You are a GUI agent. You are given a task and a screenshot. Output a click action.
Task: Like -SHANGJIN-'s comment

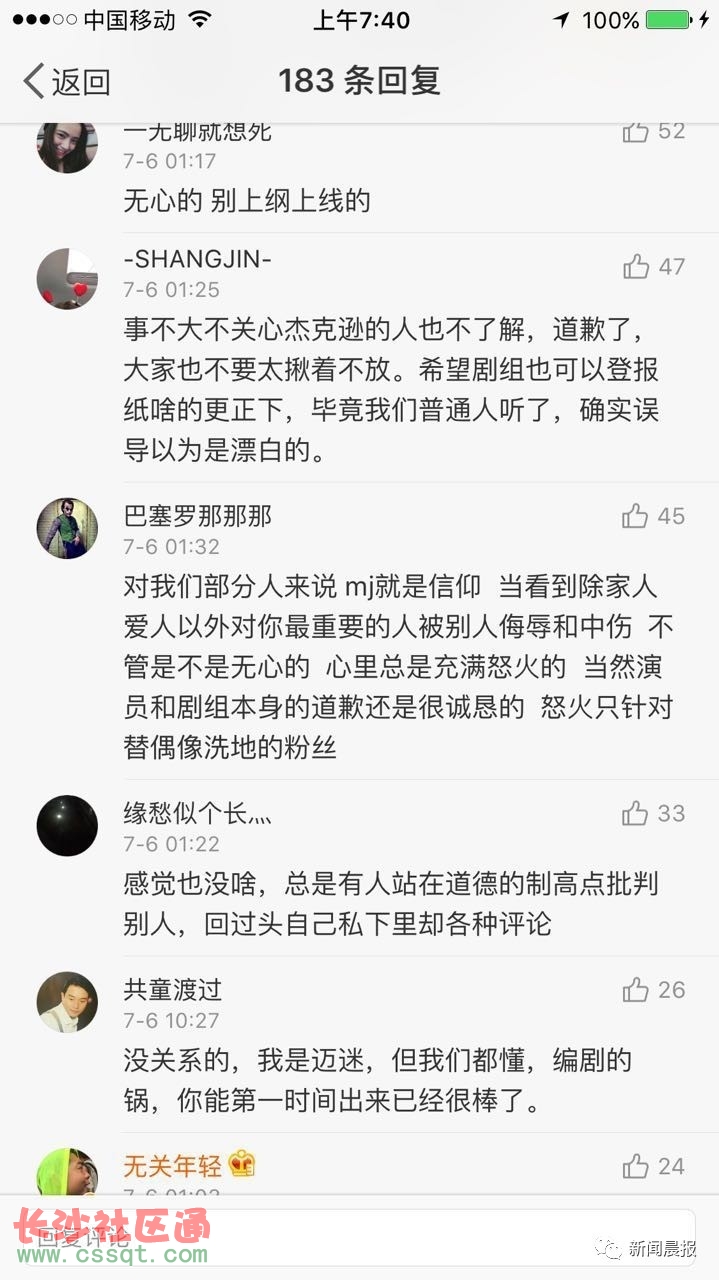[636, 266]
